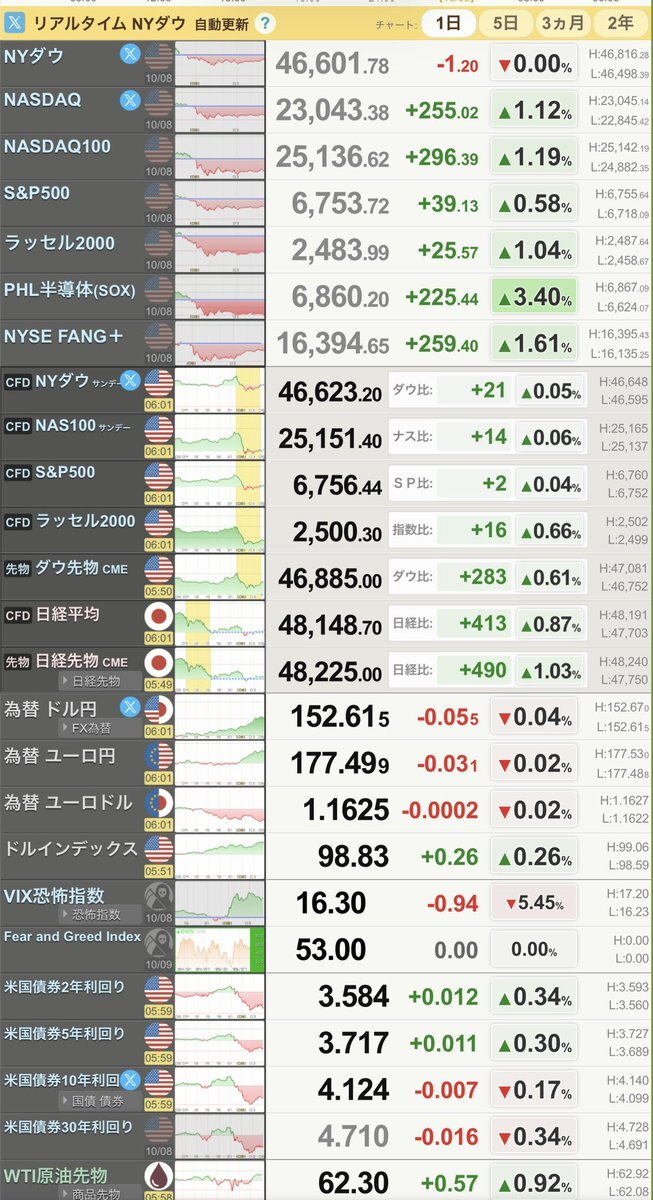Open the ドルインデックス row

coord(326,857)
